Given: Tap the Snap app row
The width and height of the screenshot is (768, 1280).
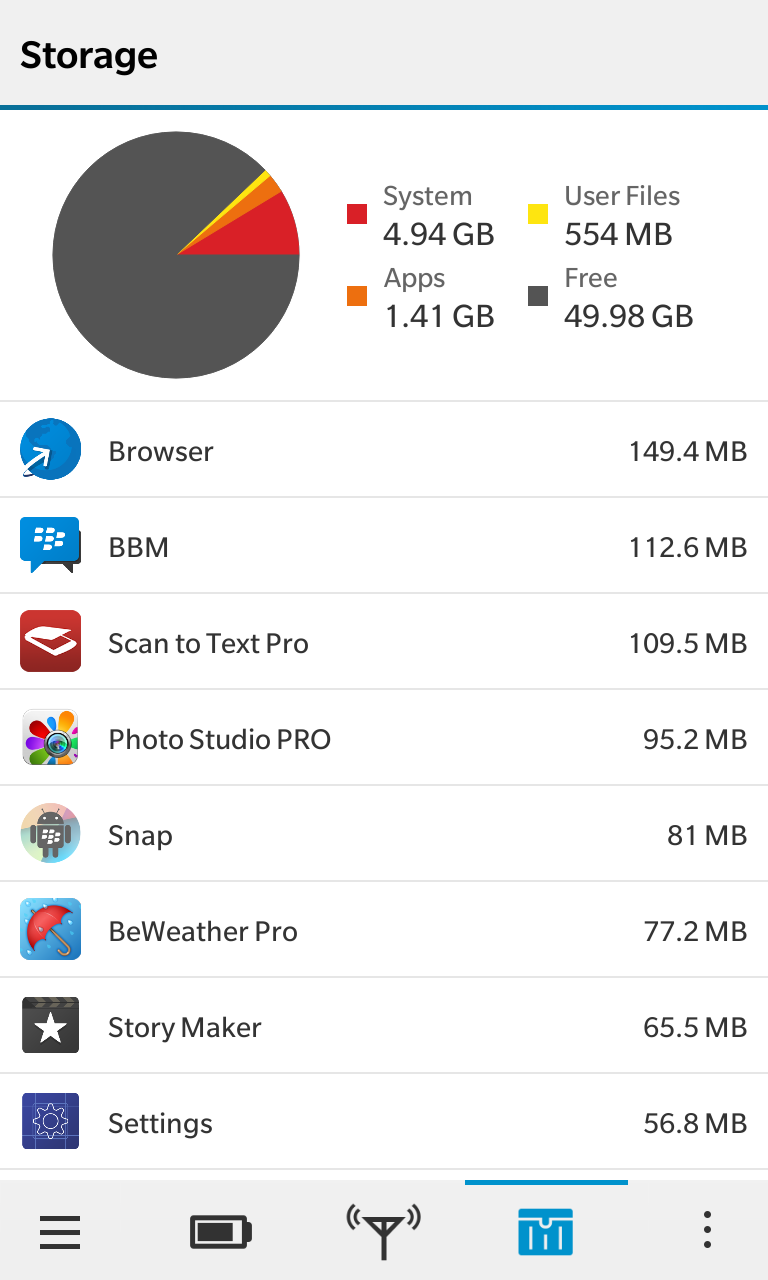Looking at the screenshot, I should 384,834.
